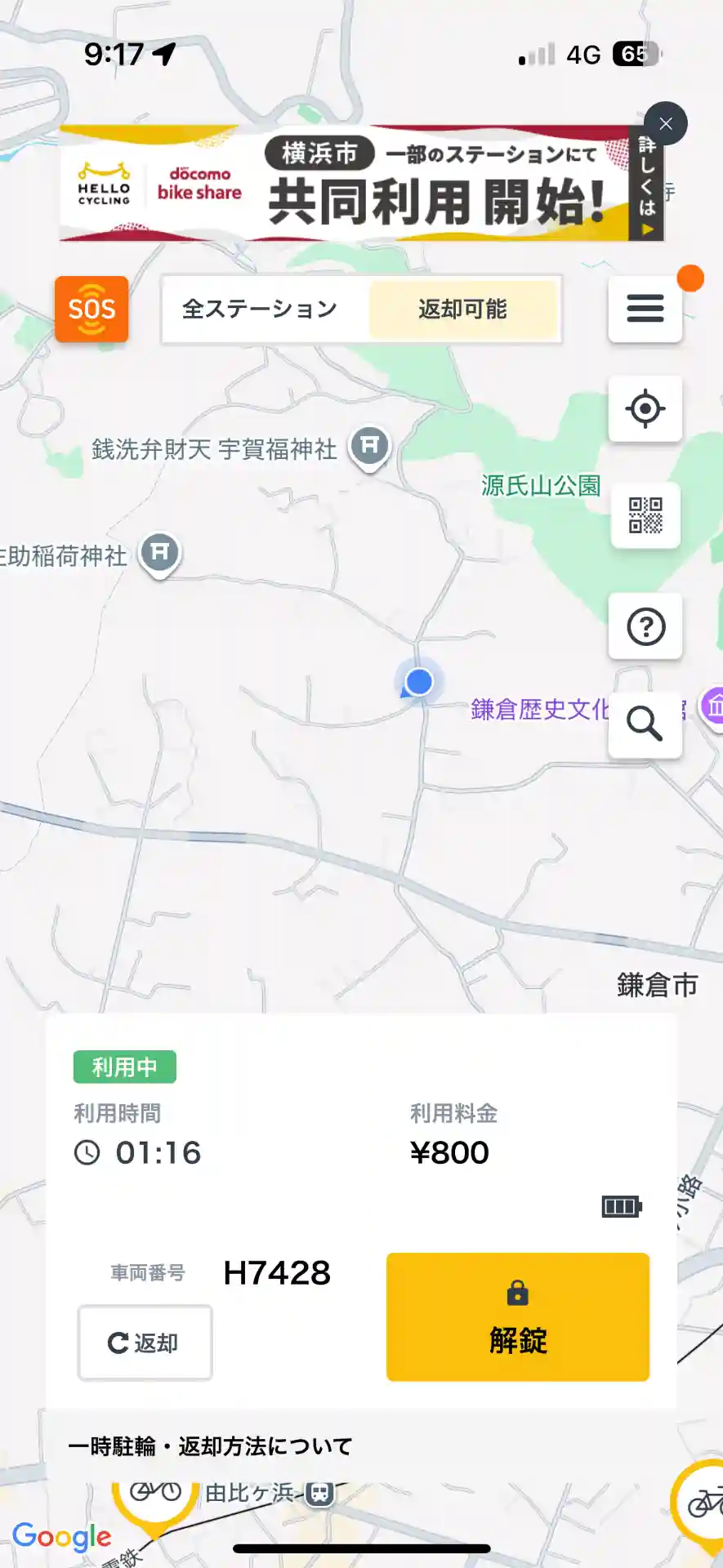Open 一時駐輪・返却方法について info
Screen dimensions: 723x1568
(210, 1446)
